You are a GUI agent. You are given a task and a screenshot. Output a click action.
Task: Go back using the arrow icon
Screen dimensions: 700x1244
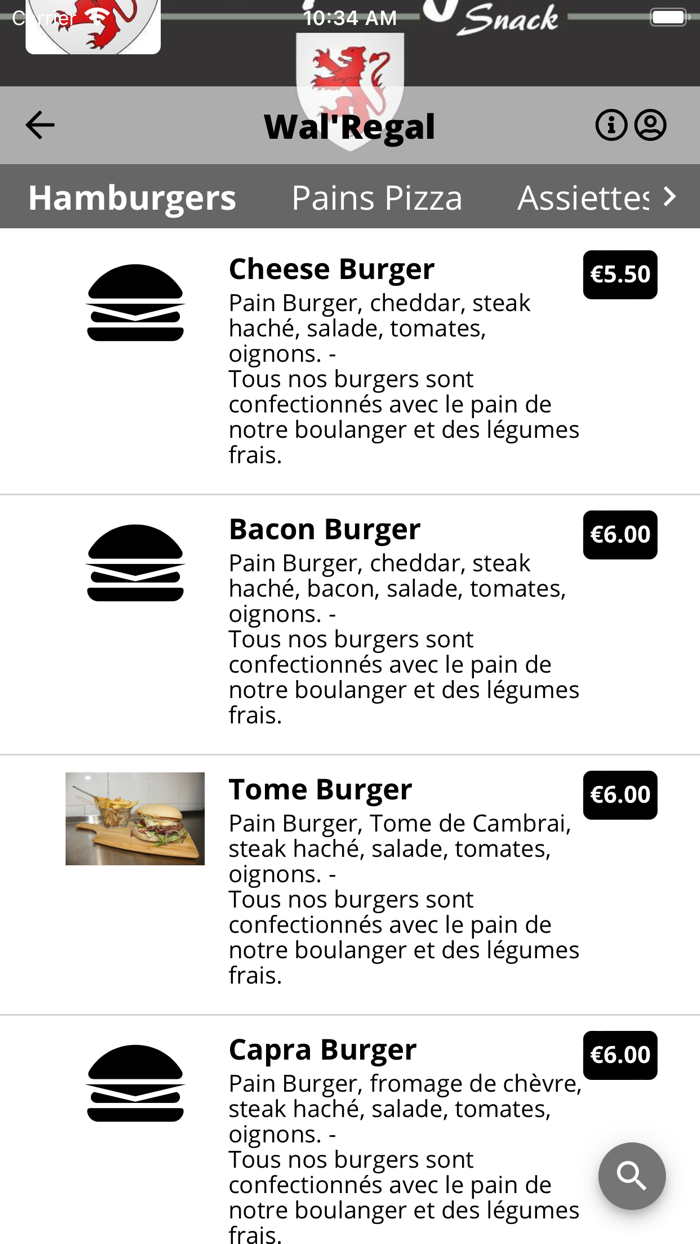tap(40, 125)
